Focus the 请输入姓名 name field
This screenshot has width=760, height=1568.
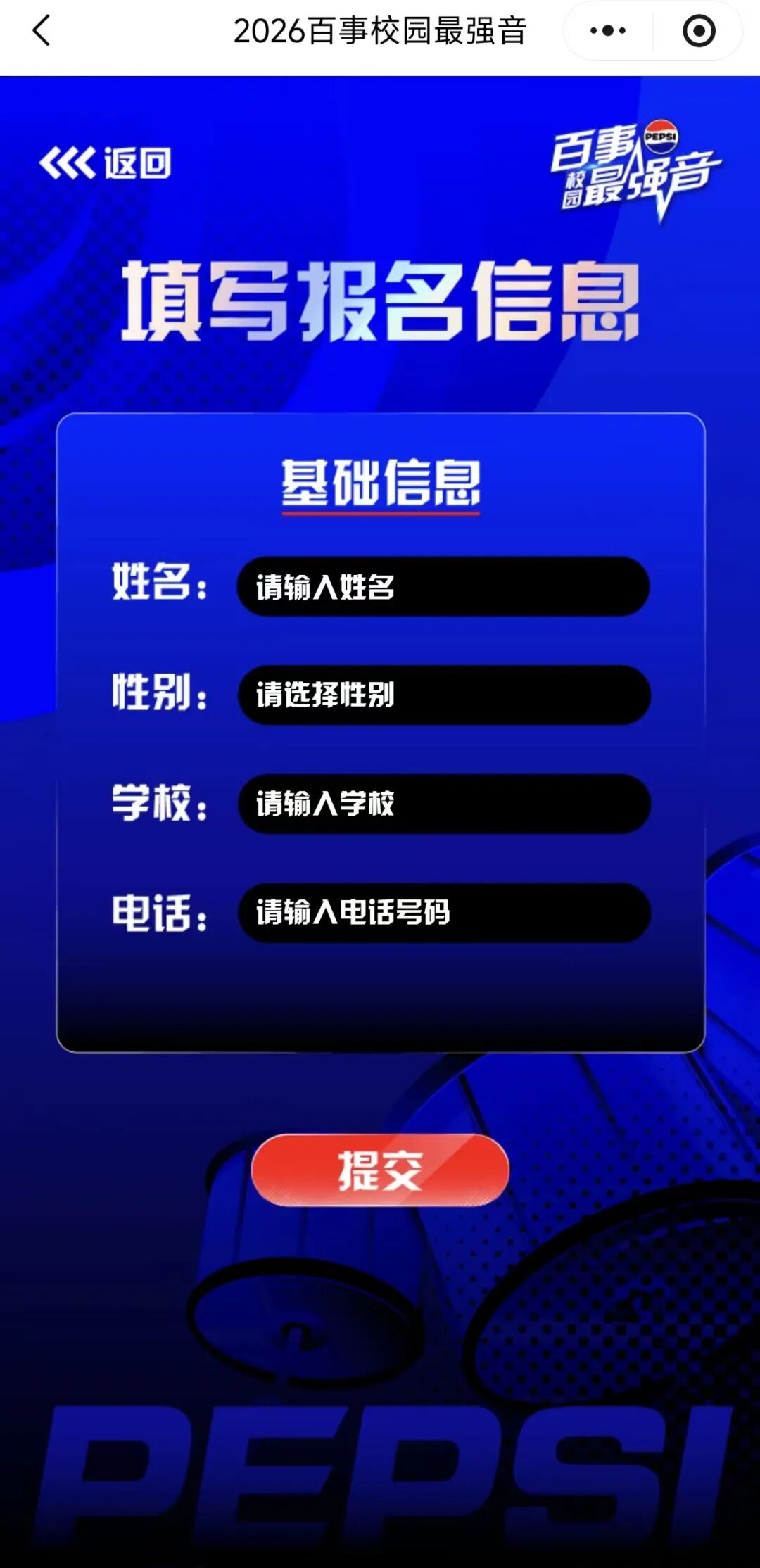443,586
